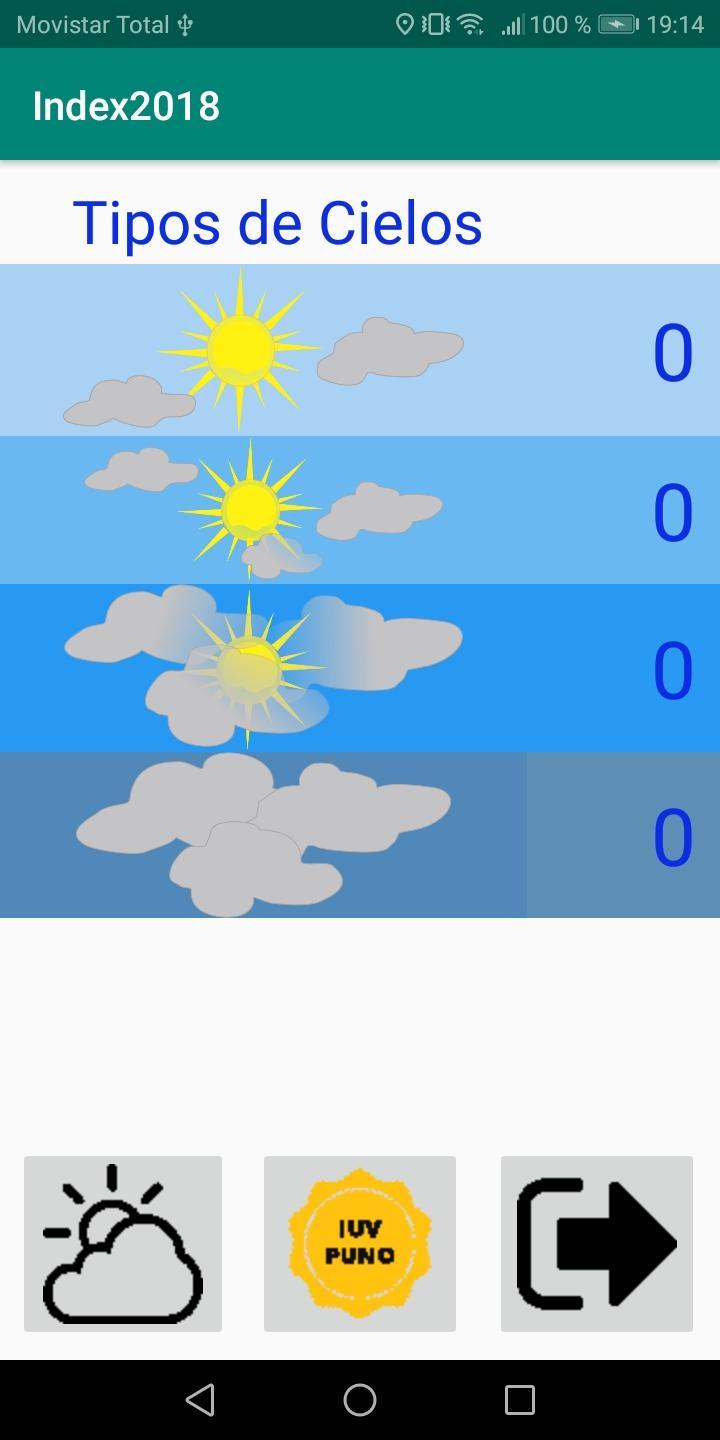Tap the IUV PUNO badge button
Screen dimensions: 720x1440
click(360, 1243)
